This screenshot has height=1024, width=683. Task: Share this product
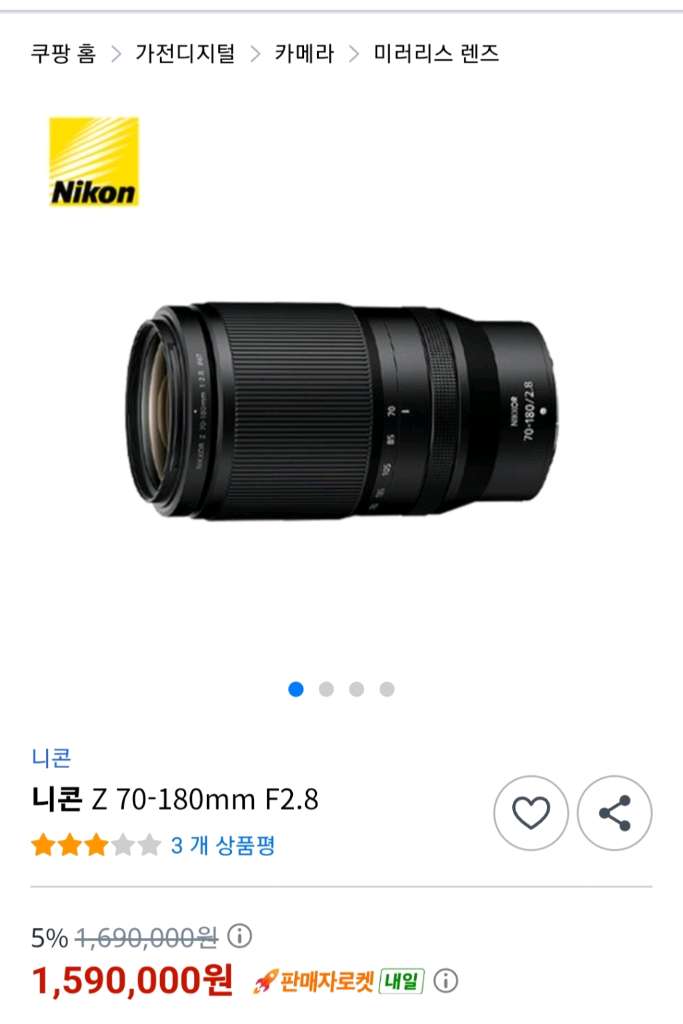click(x=615, y=814)
